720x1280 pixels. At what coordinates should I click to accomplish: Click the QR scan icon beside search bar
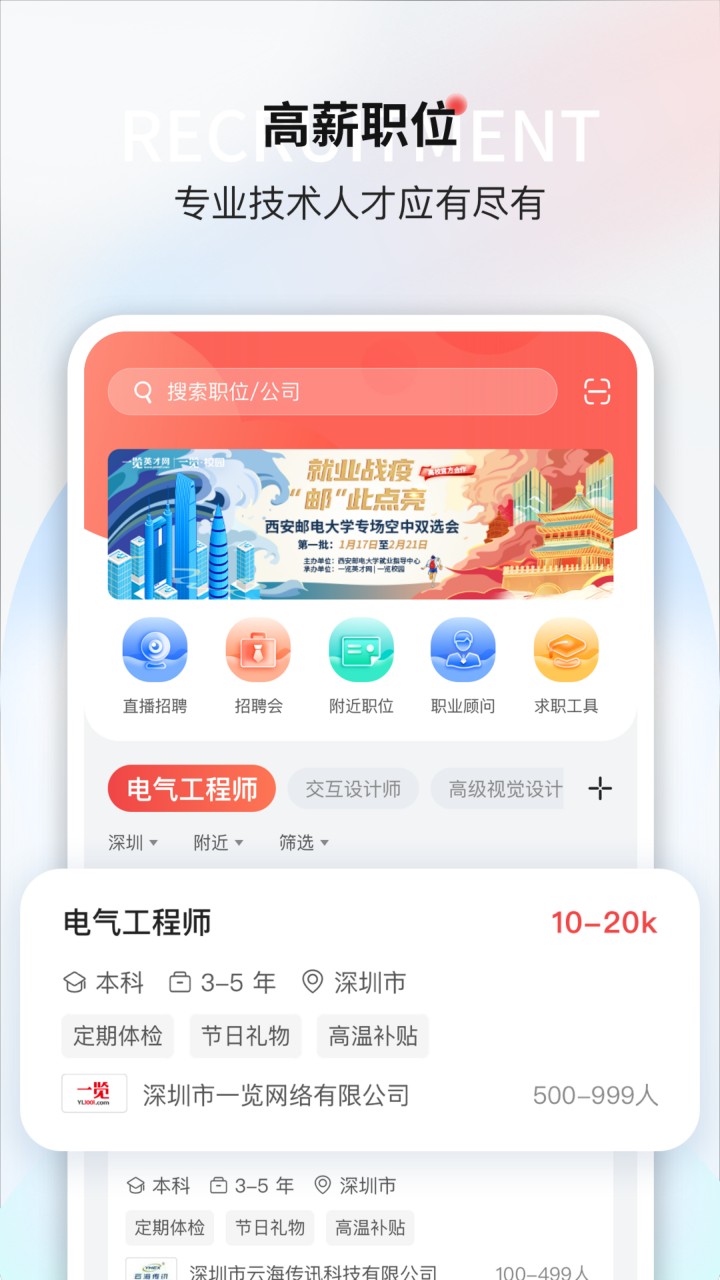point(597,391)
